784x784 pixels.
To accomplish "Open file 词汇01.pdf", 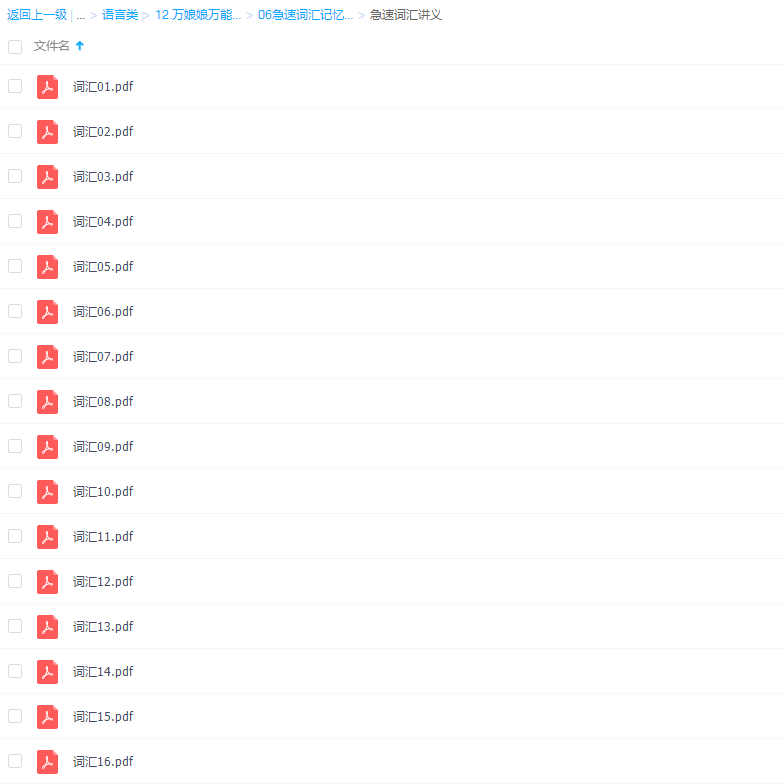I will click(x=103, y=87).
